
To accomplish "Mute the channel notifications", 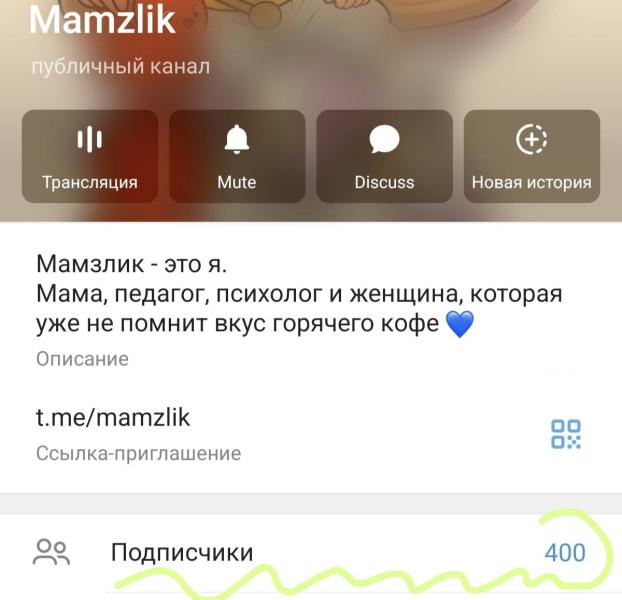I will pyautogui.click(x=237, y=157).
